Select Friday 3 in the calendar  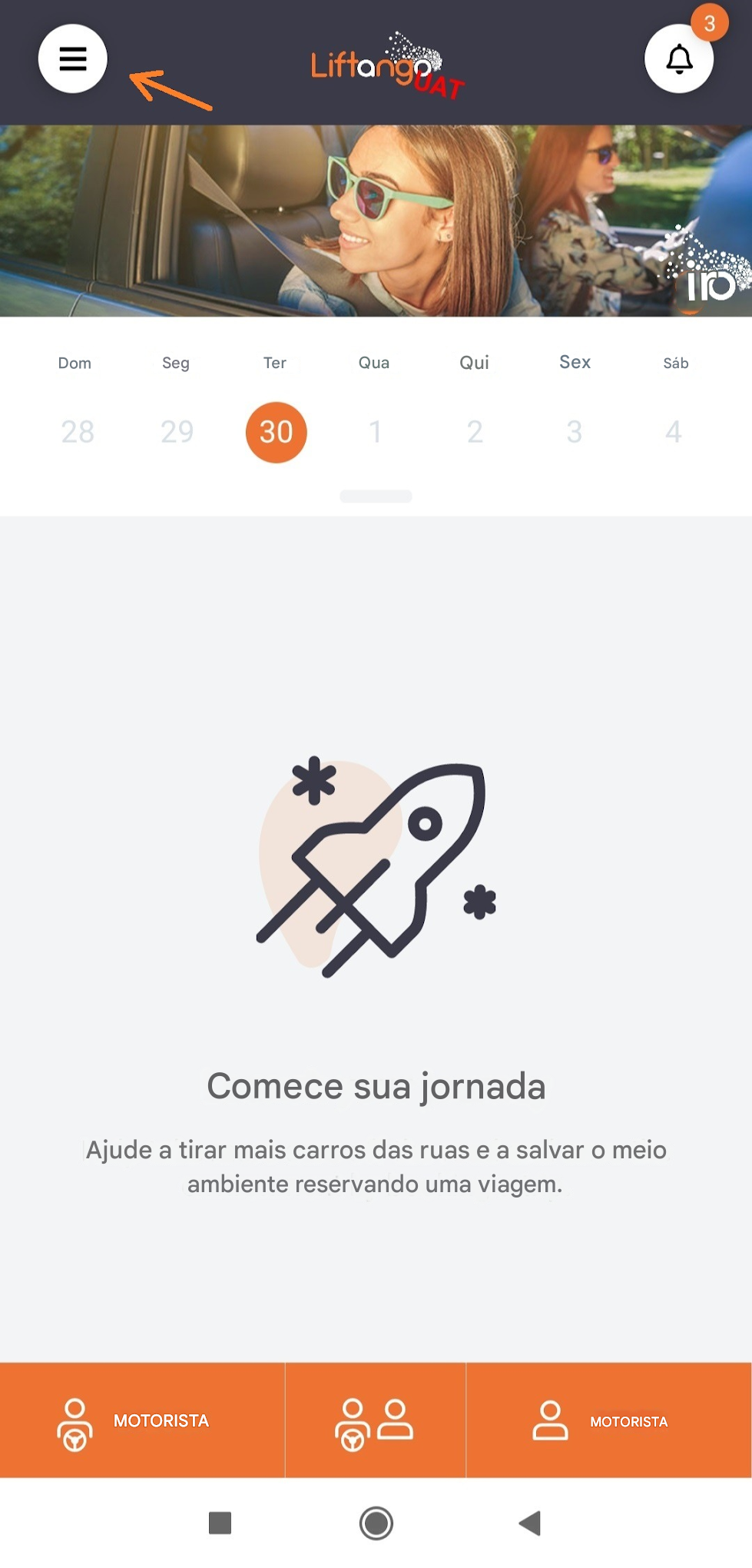click(x=574, y=432)
